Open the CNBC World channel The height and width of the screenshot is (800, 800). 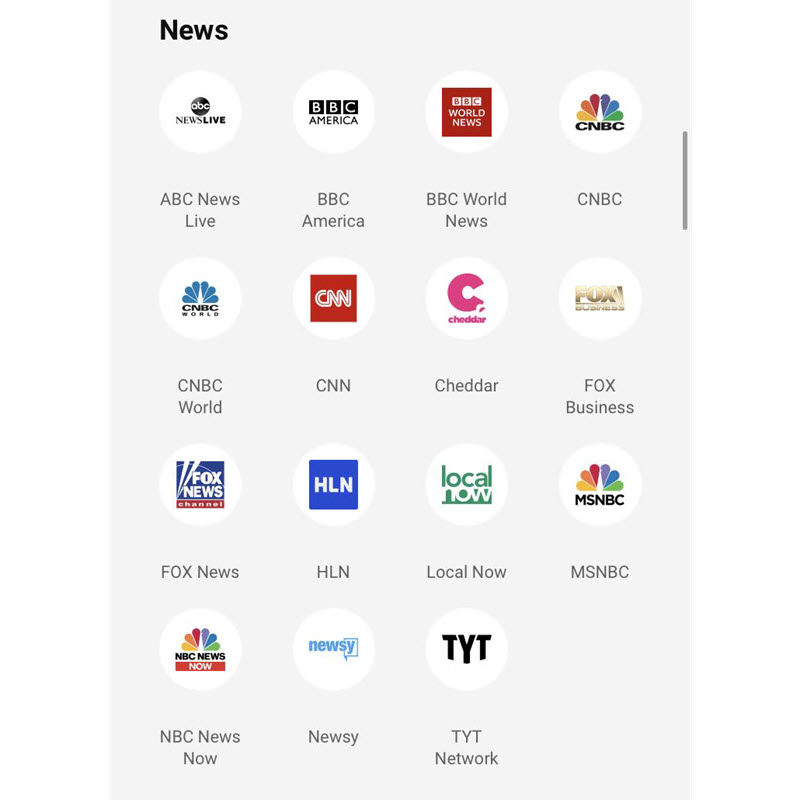200,298
